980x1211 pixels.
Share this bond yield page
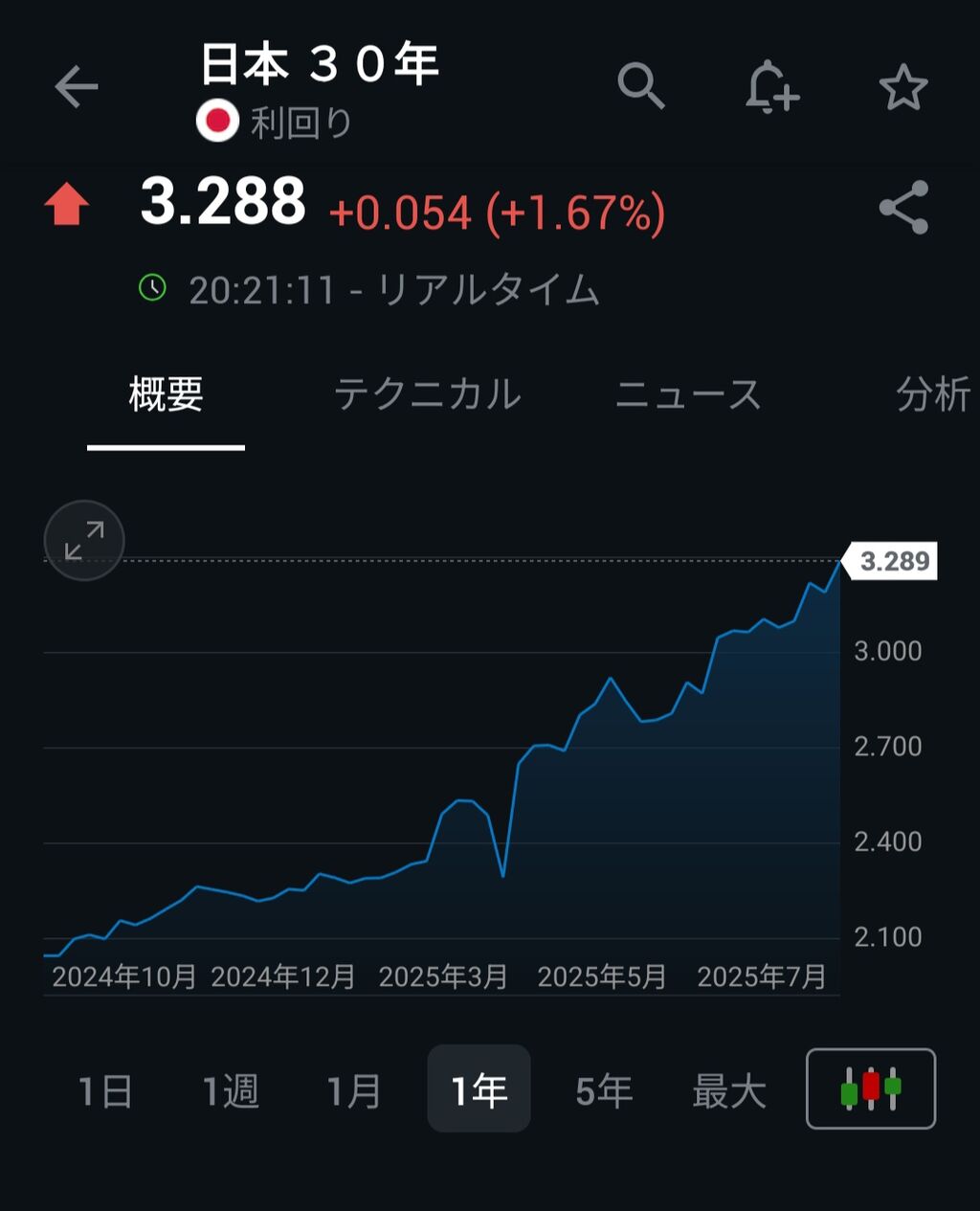pyautogui.click(x=902, y=208)
